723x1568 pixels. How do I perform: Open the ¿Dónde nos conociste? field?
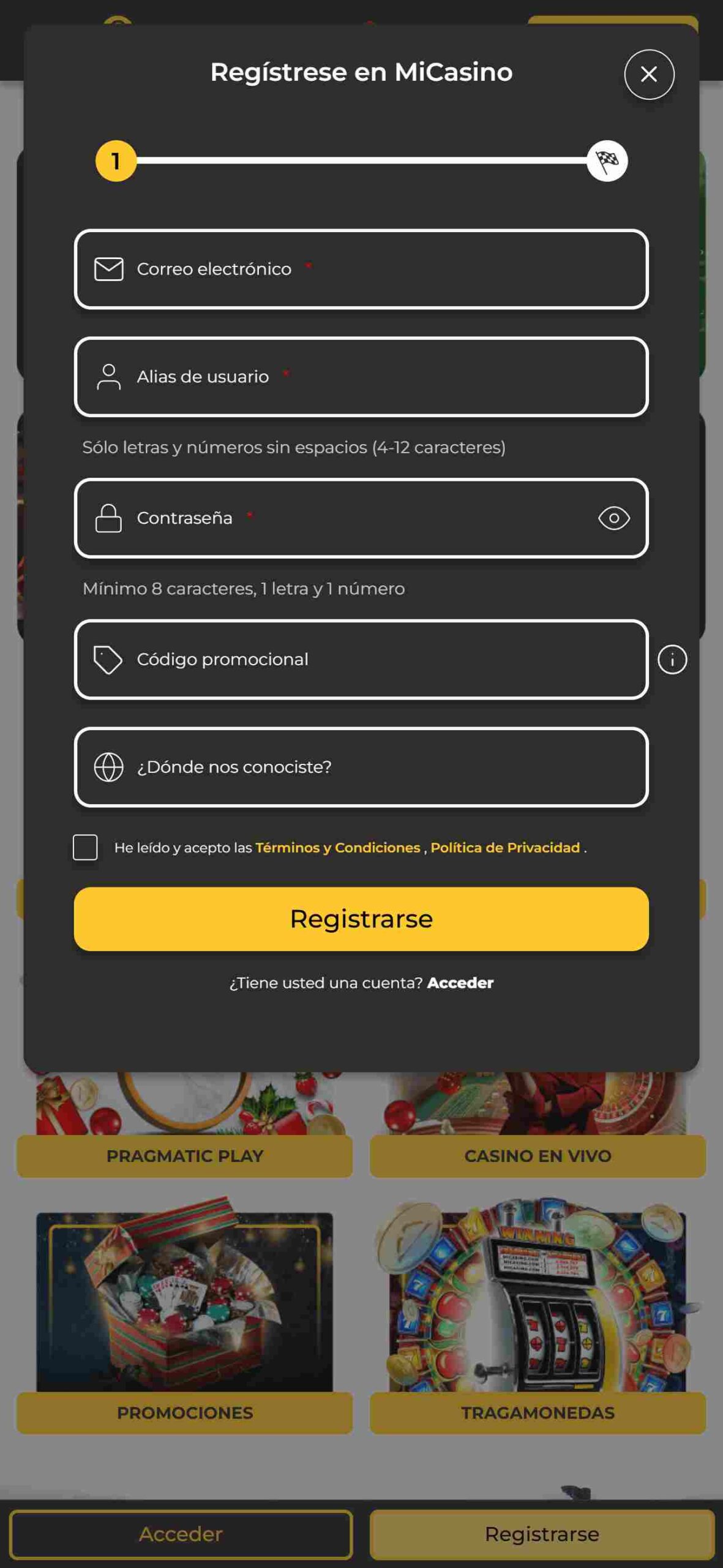pyautogui.click(x=361, y=767)
